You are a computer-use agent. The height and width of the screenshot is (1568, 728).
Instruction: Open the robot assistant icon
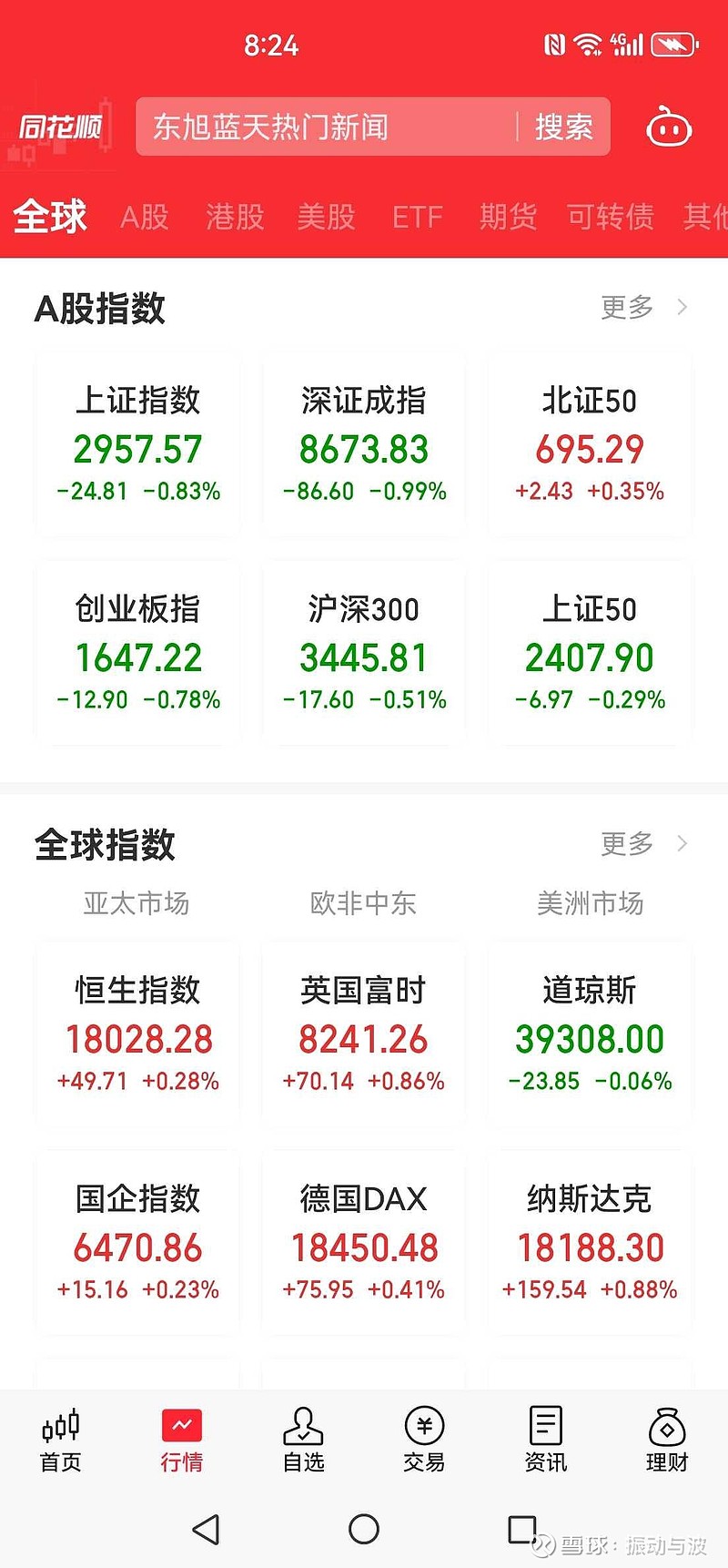(669, 127)
